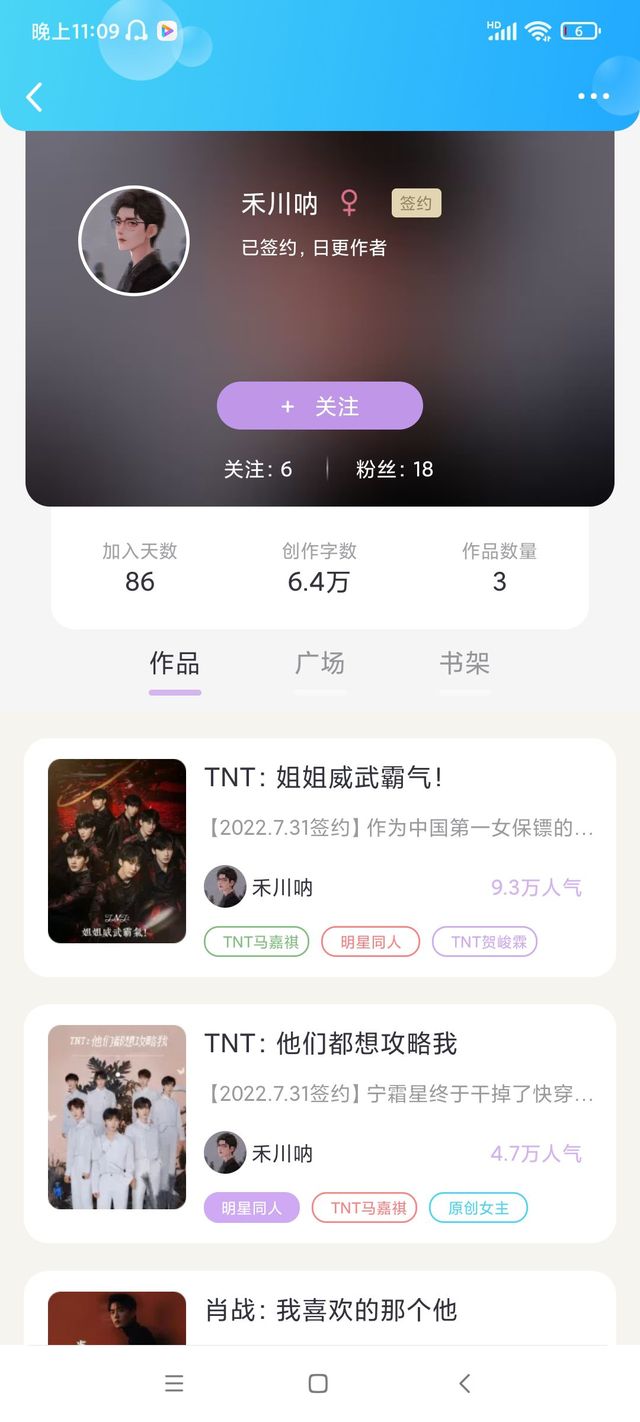Open the book TNT：姐姐威武霸气！
This screenshot has width=640, height=1422.
click(323, 777)
